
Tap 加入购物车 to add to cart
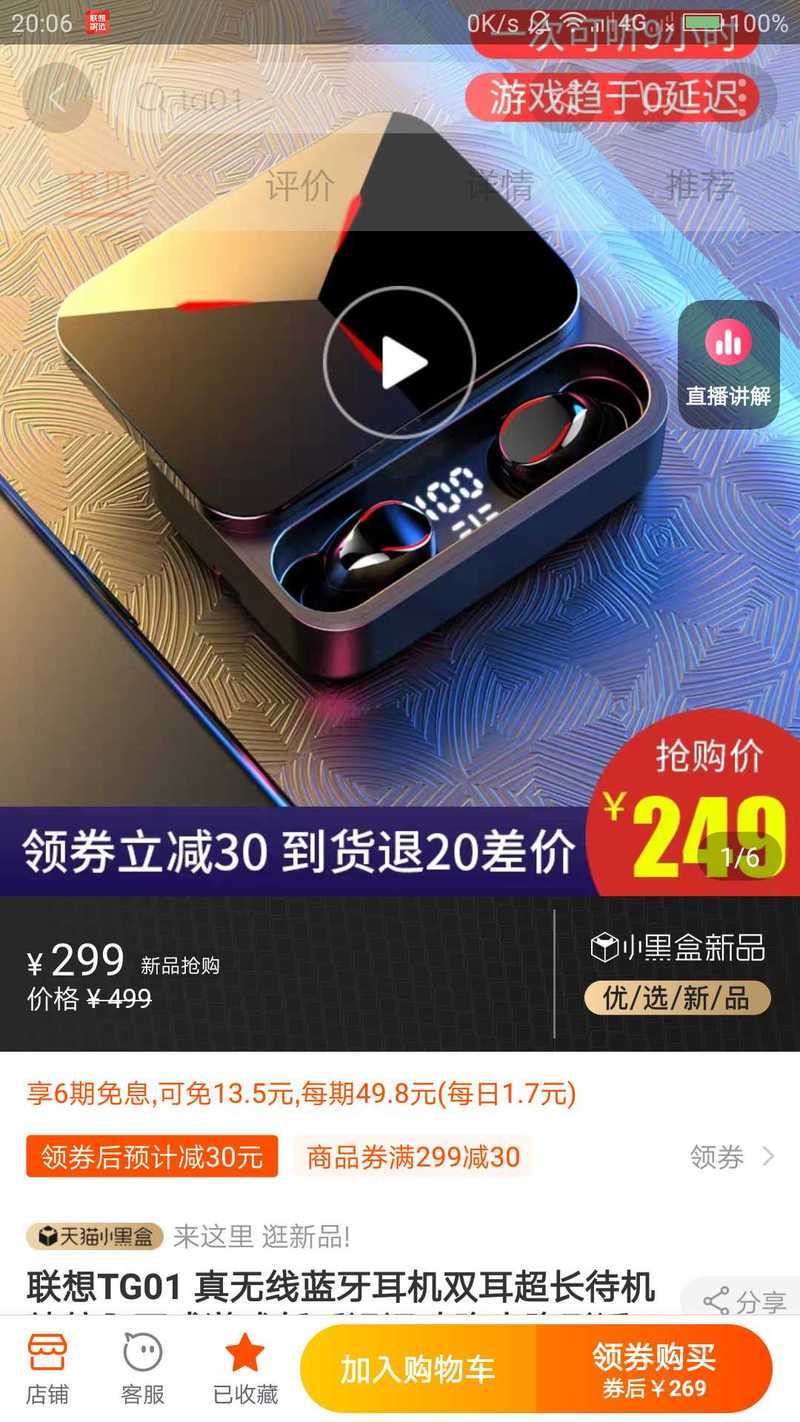[x=418, y=1369]
